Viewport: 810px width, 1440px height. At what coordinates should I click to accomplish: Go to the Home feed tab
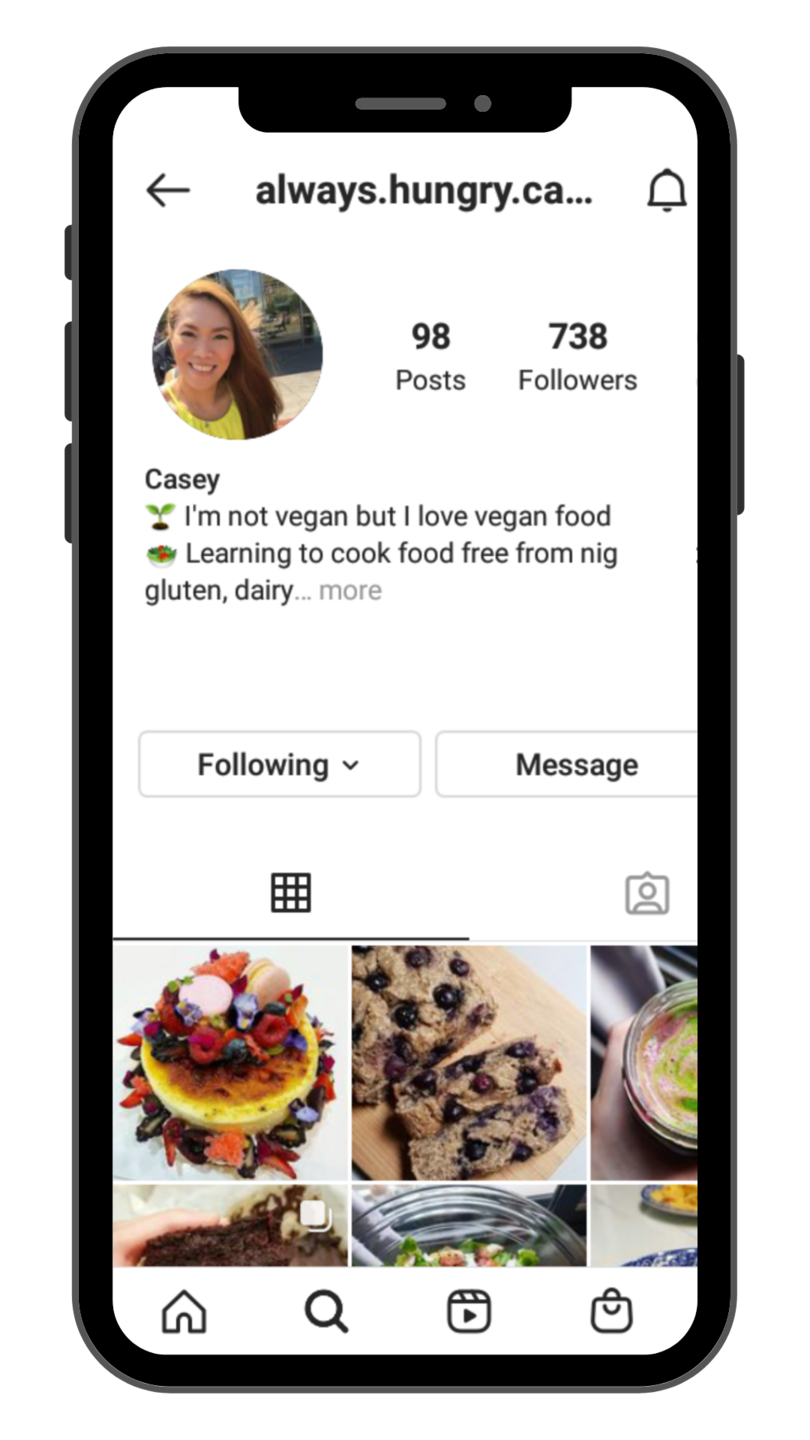pyautogui.click(x=184, y=1311)
